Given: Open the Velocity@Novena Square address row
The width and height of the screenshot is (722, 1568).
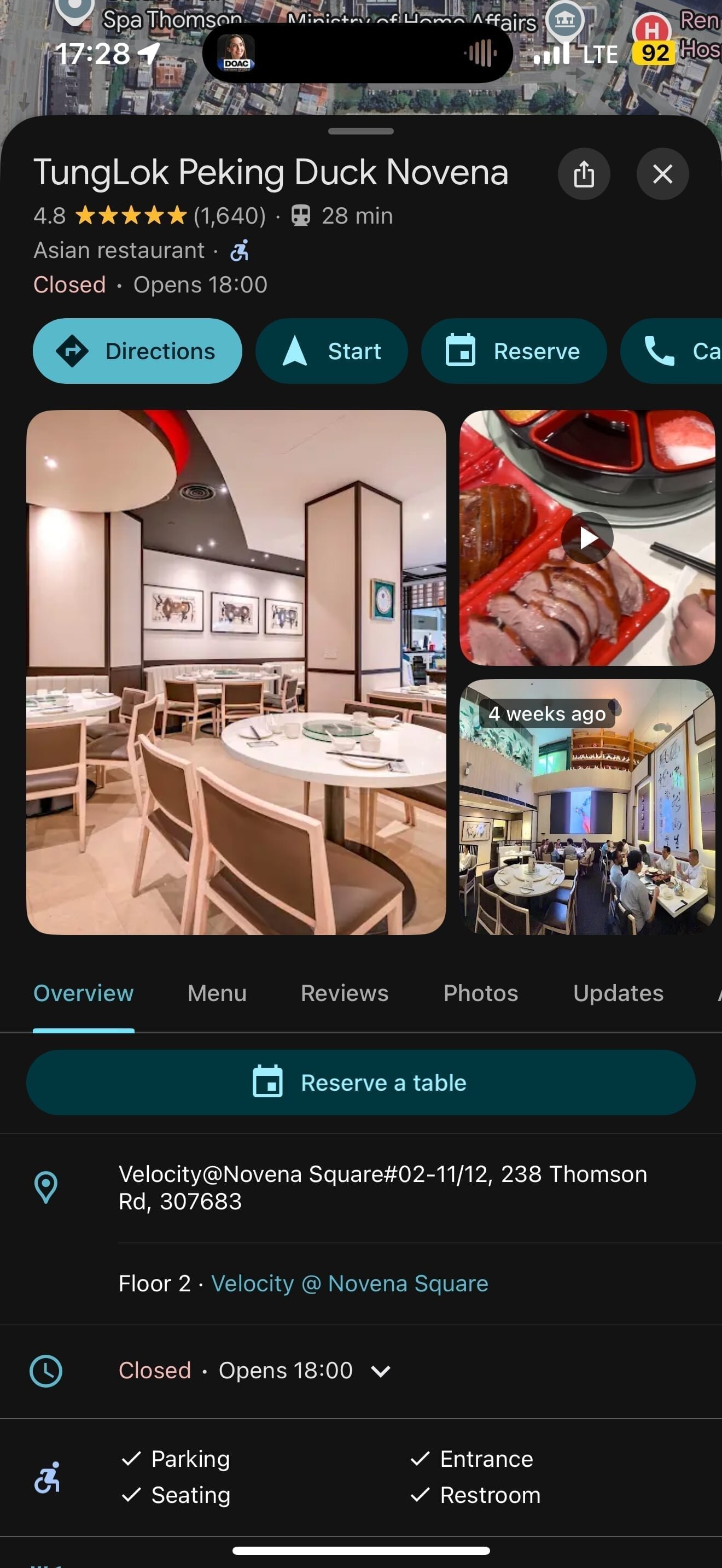Looking at the screenshot, I should tap(382, 1187).
